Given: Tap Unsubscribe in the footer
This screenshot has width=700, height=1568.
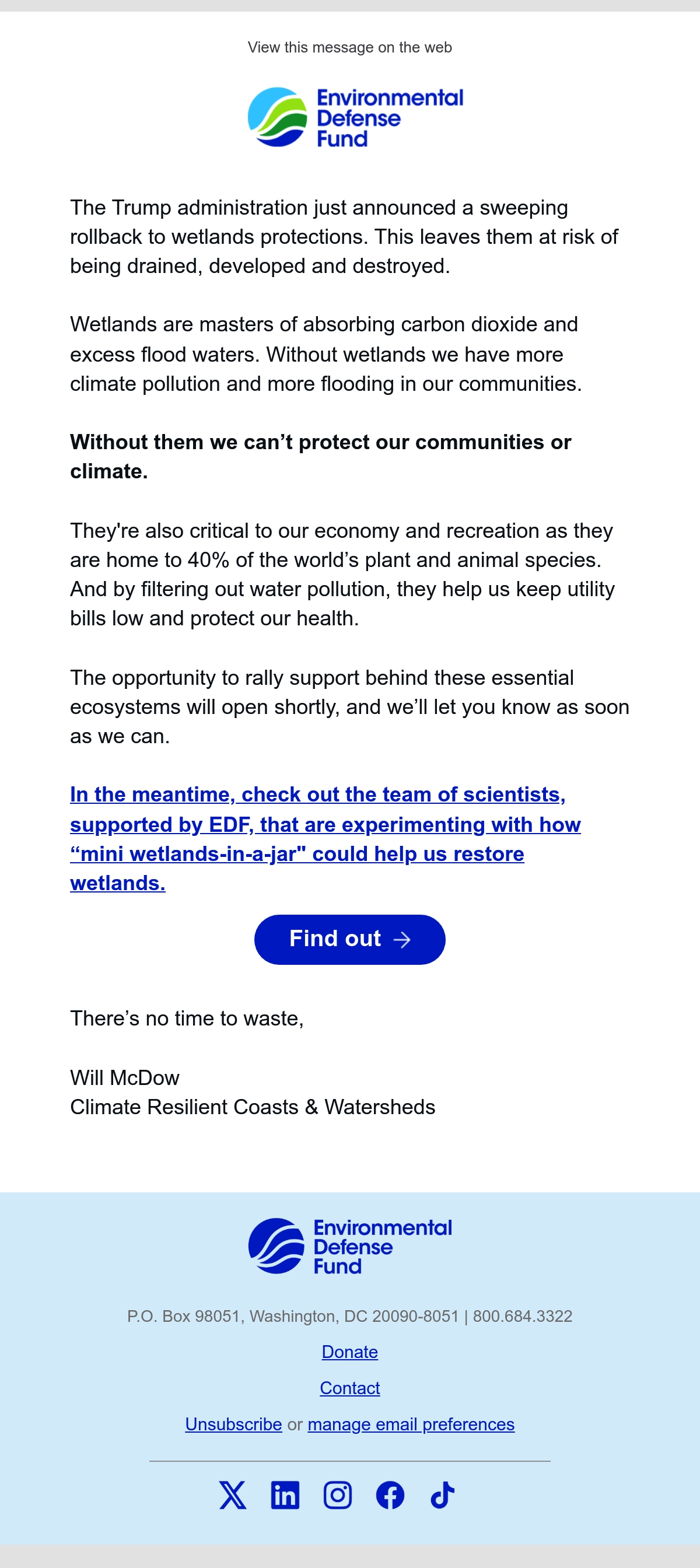Looking at the screenshot, I should [233, 1424].
